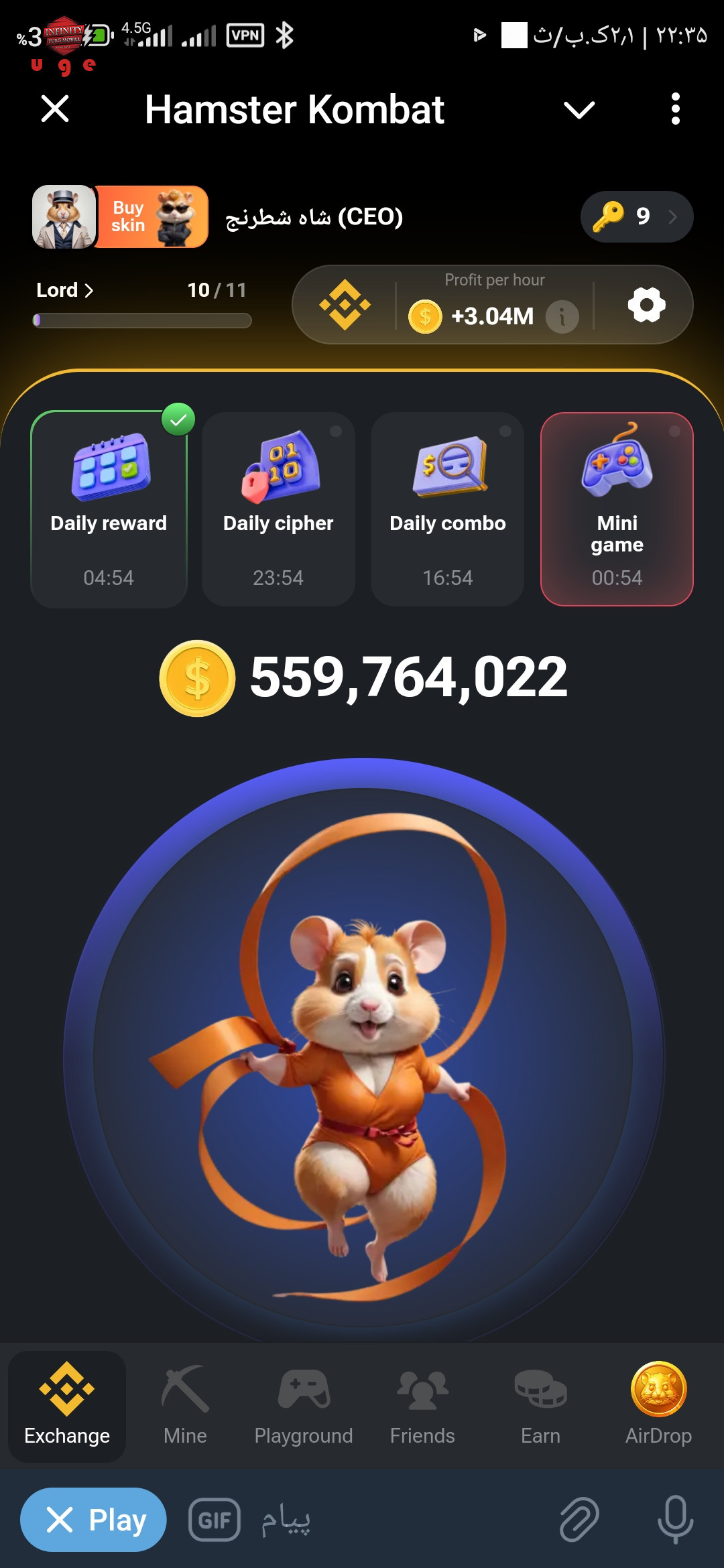The width and height of the screenshot is (724, 1568).
Task: Open the Daily reward card
Action: (x=109, y=509)
